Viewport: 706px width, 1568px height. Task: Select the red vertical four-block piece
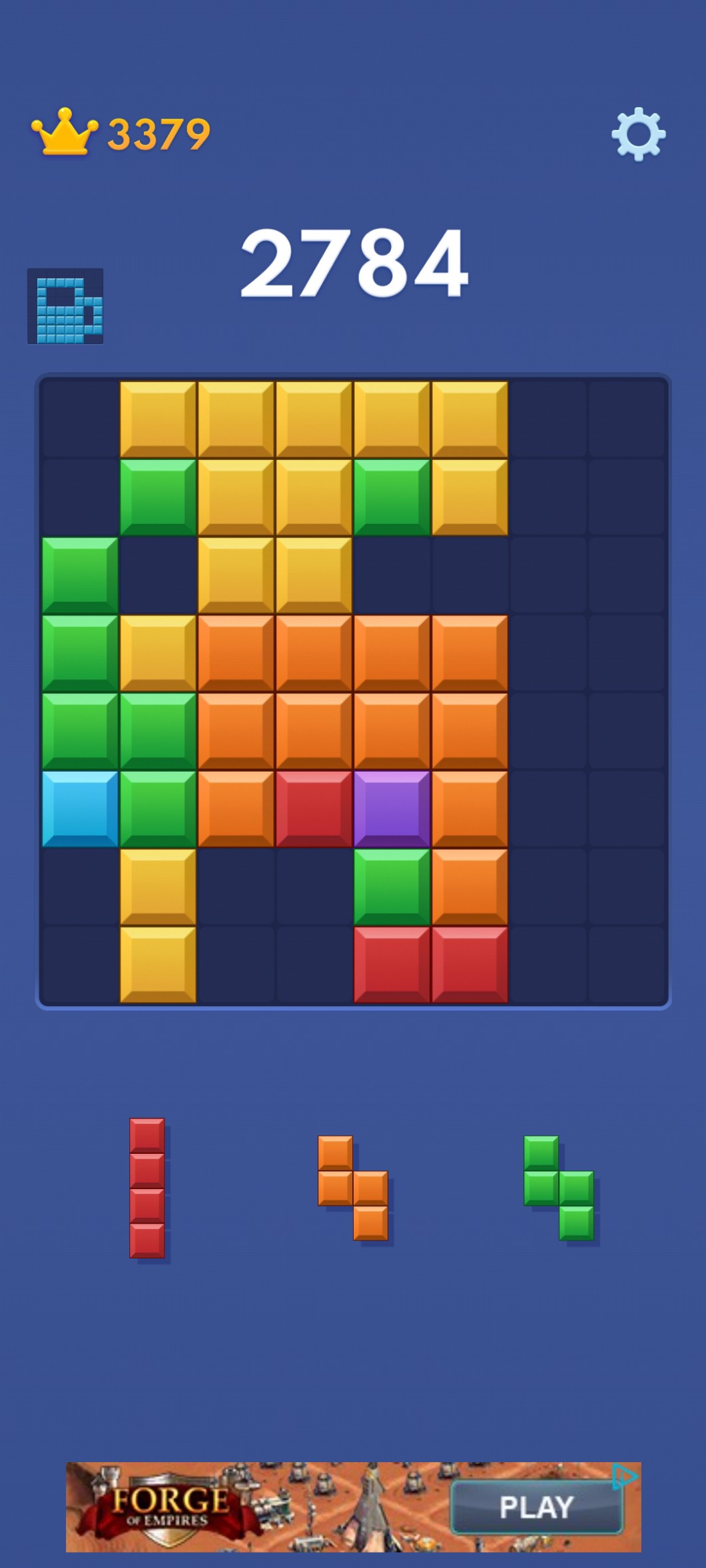click(147, 1188)
